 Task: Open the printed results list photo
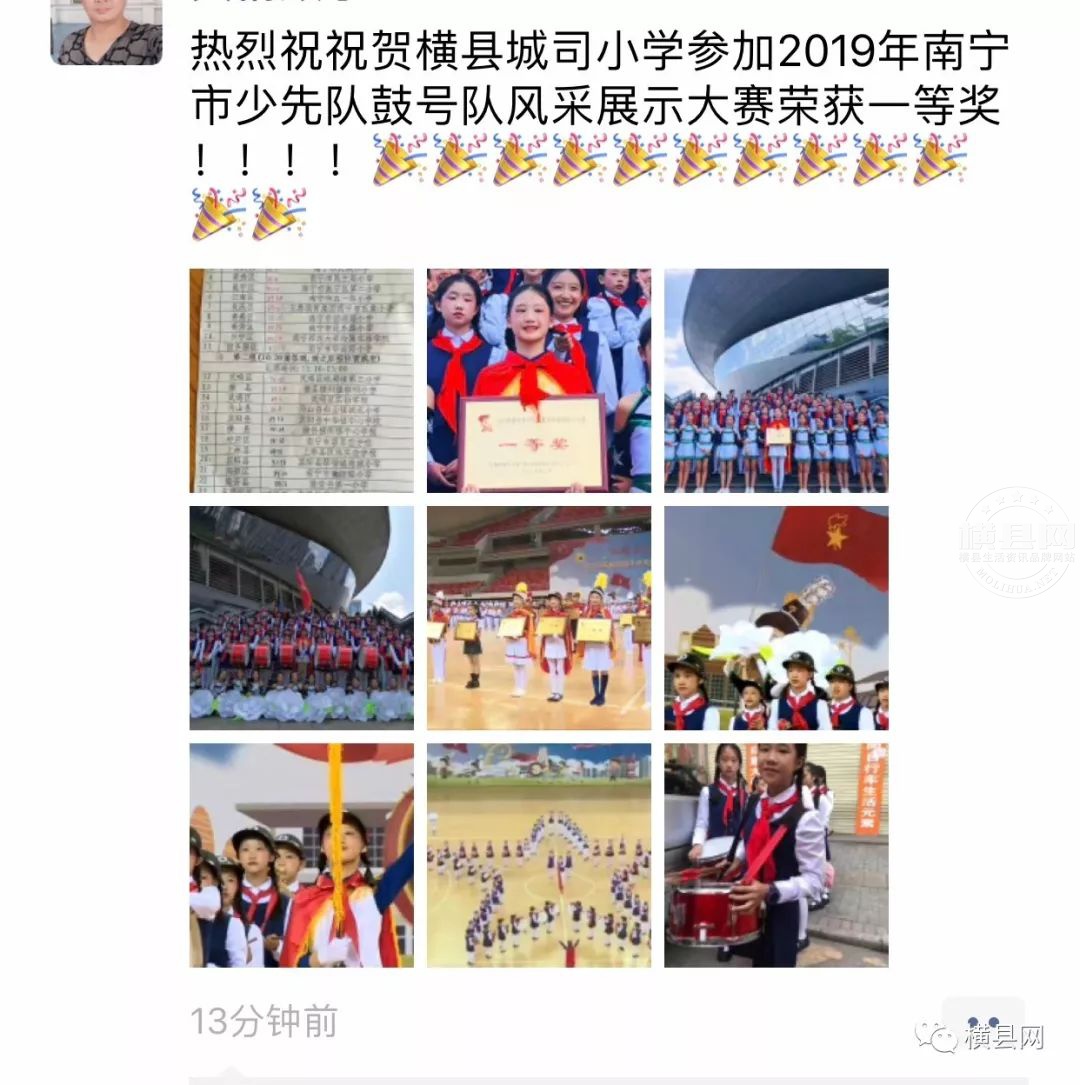tap(301, 380)
